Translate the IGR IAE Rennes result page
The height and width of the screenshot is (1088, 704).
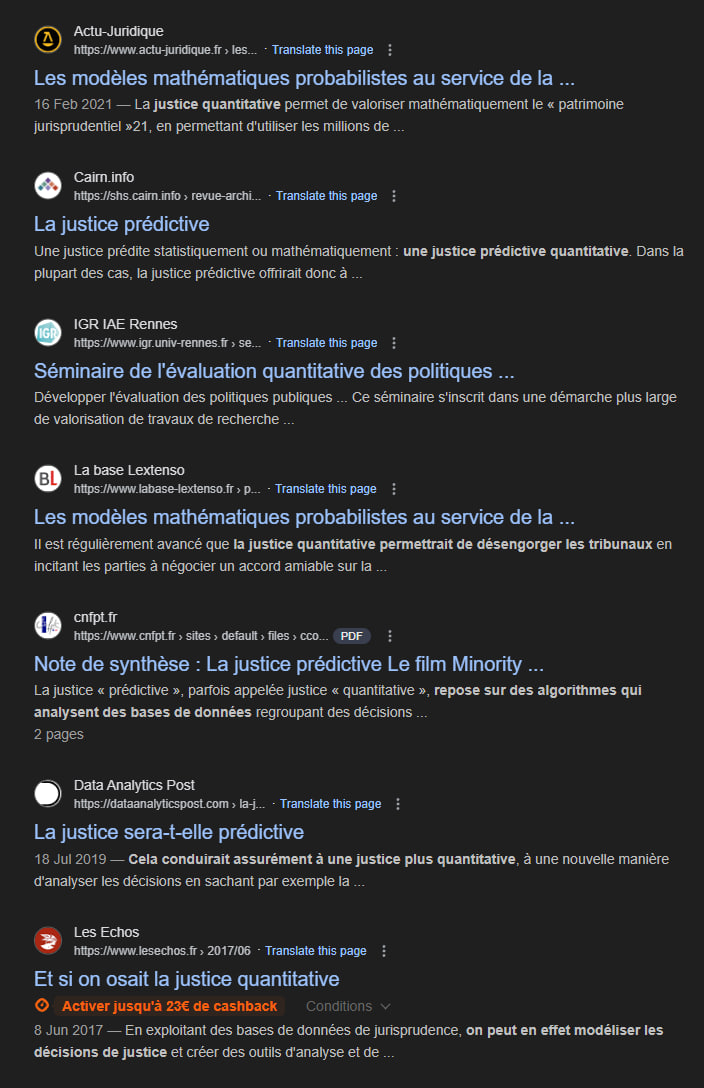click(326, 343)
